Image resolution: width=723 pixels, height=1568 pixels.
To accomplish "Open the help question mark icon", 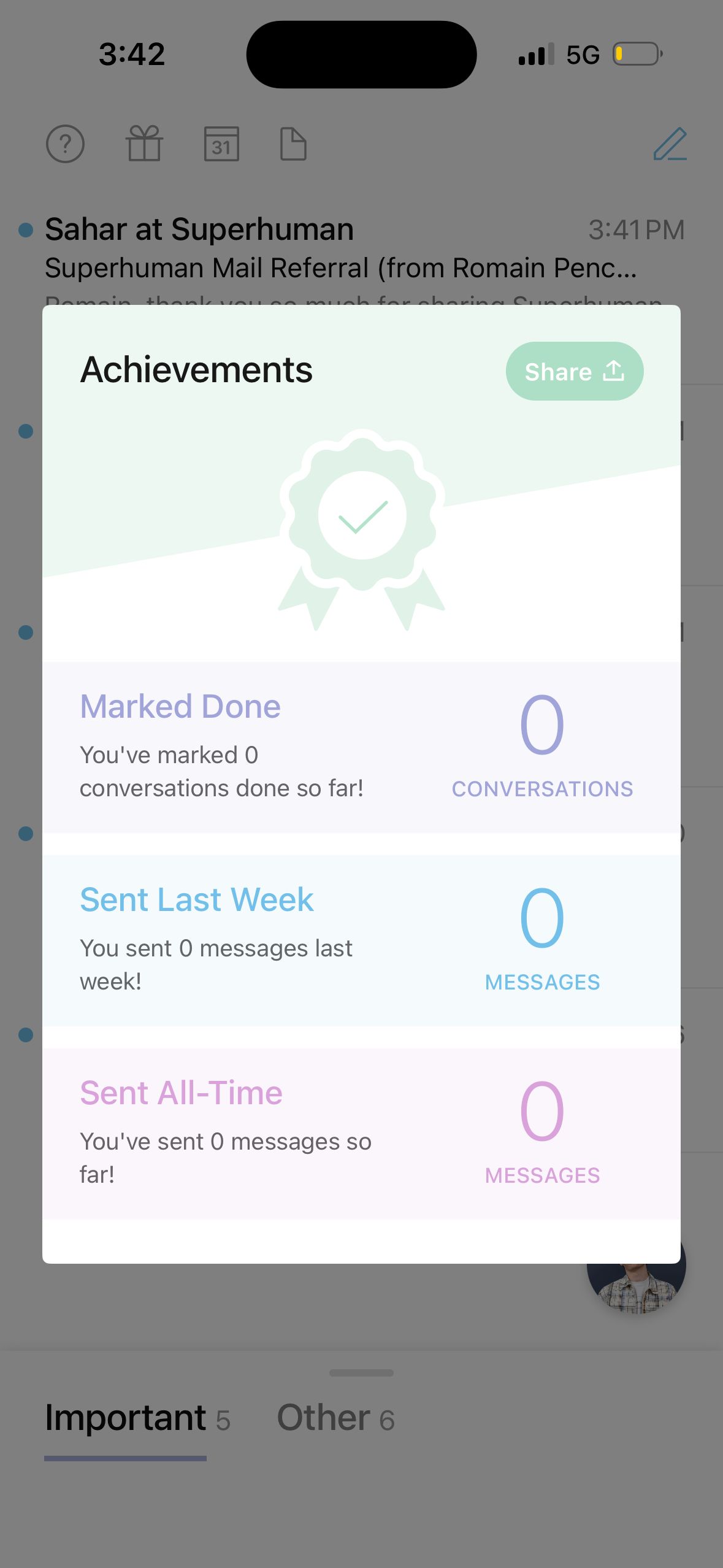I will click(66, 144).
